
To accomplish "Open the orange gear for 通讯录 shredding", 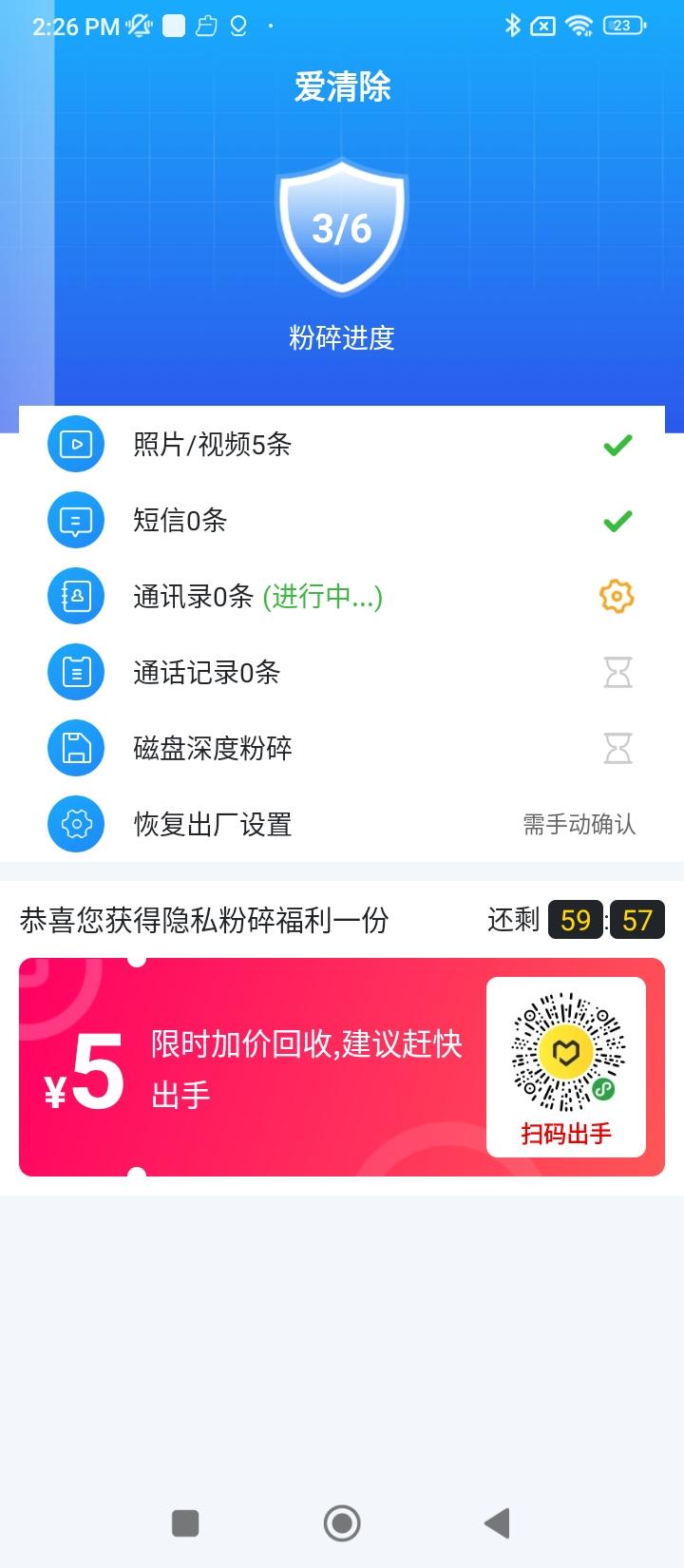I will (x=617, y=596).
